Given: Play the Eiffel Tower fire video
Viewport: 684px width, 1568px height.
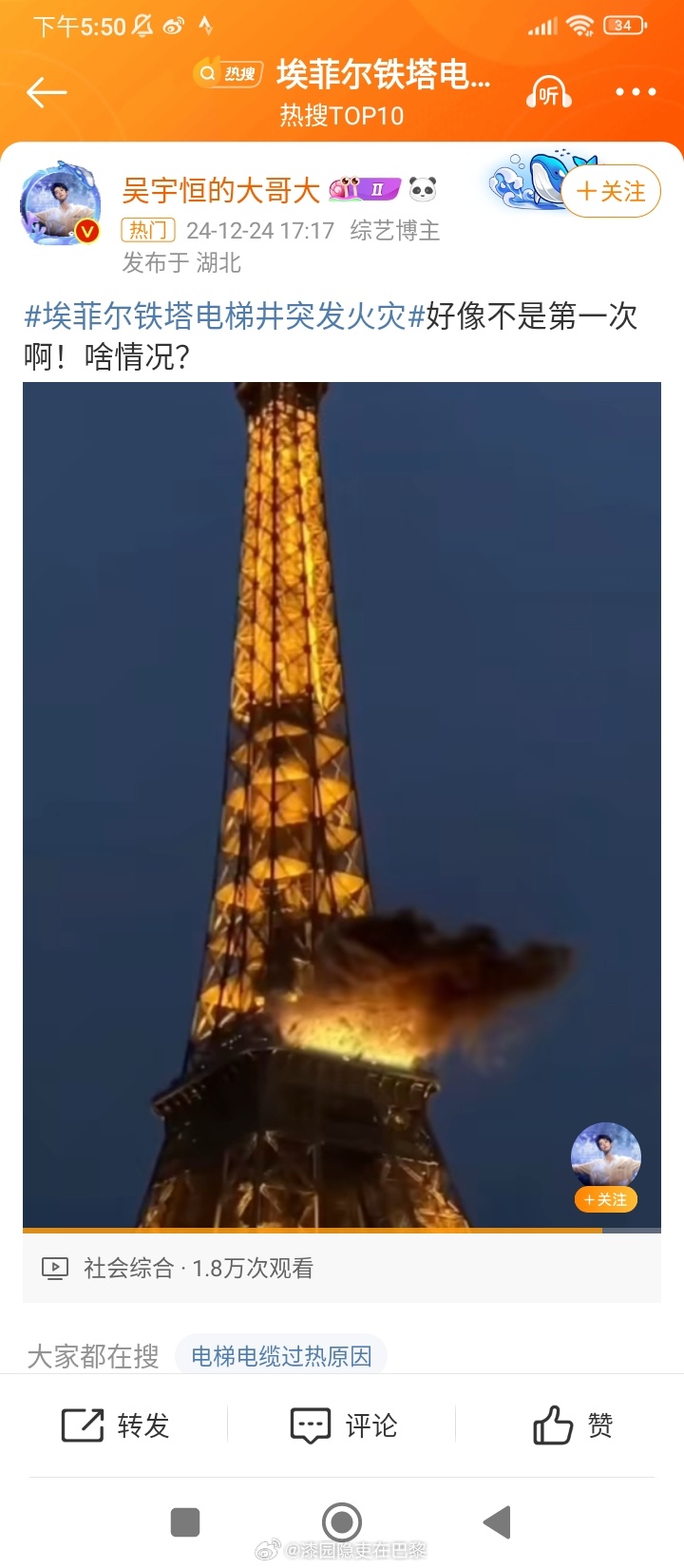Looking at the screenshot, I should click(x=342, y=805).
